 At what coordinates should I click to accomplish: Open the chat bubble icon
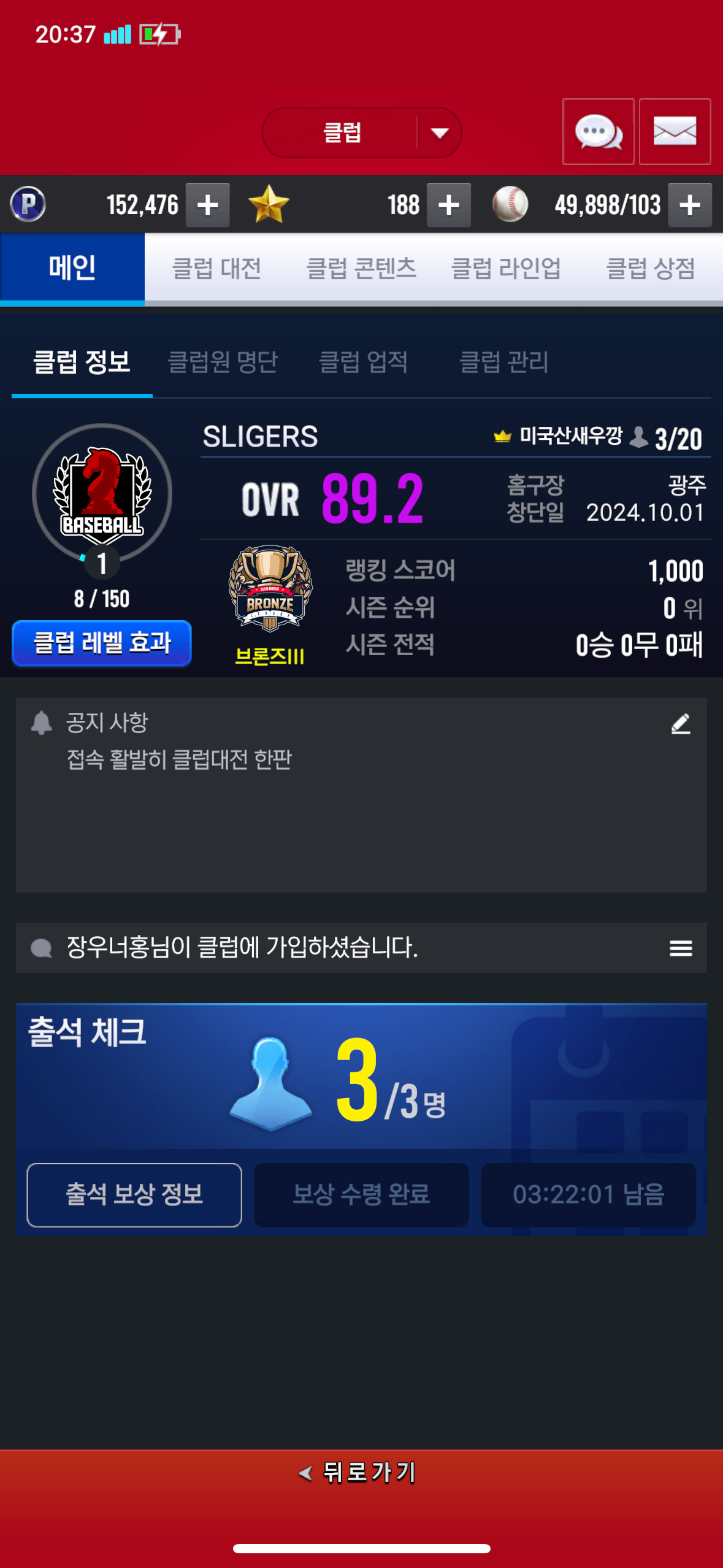tap(598, 132)
